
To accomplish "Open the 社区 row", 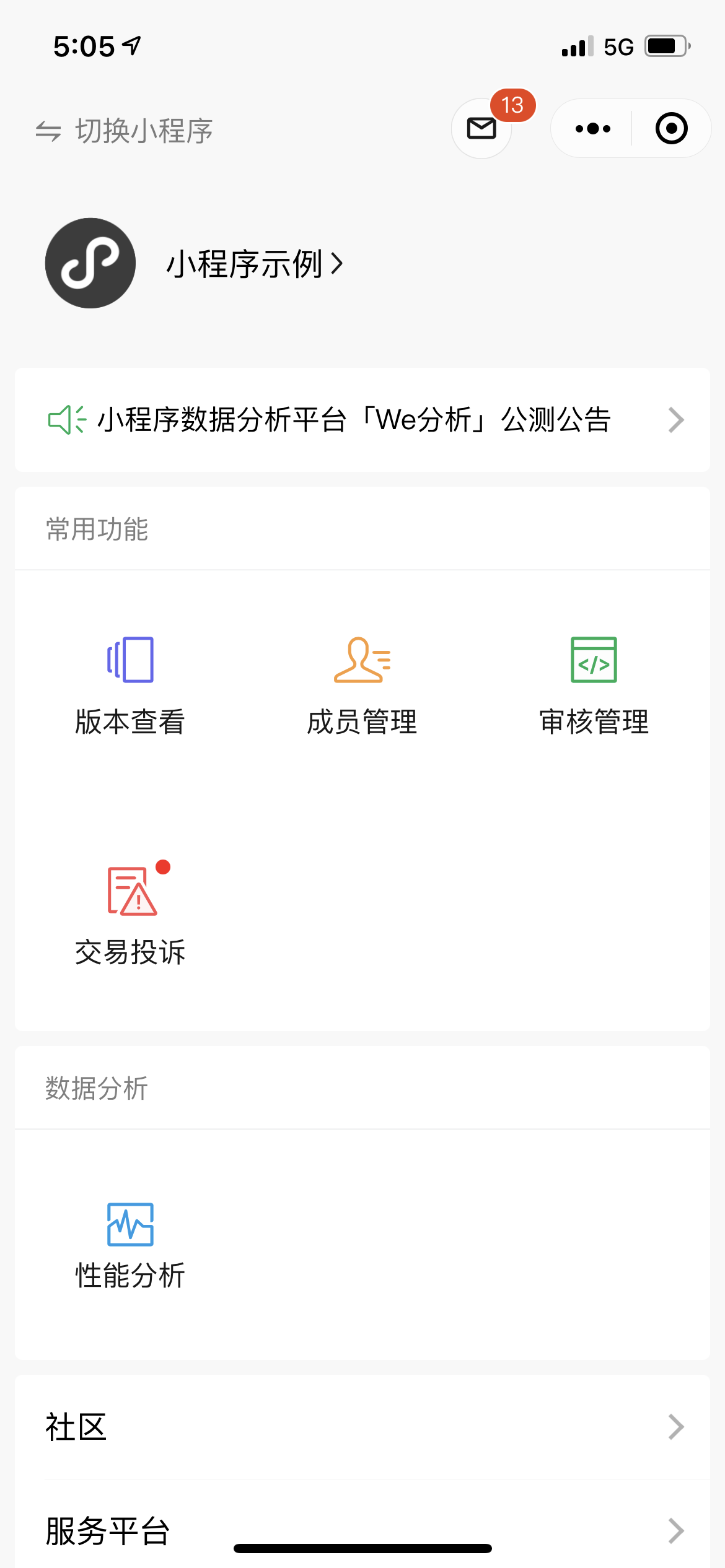I will coord(362,1427).
